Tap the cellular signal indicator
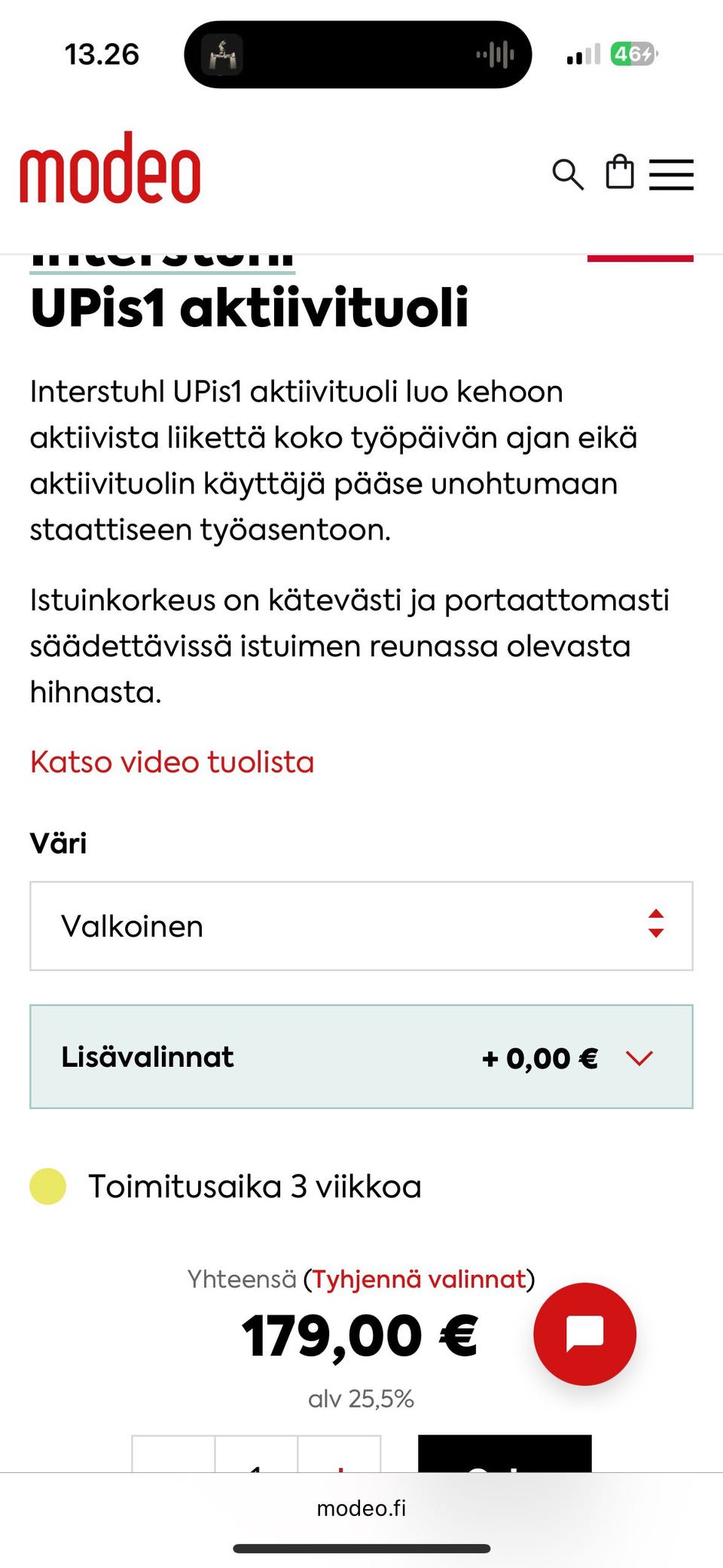This screenshot has height=1568, width=723. [584, 53]
